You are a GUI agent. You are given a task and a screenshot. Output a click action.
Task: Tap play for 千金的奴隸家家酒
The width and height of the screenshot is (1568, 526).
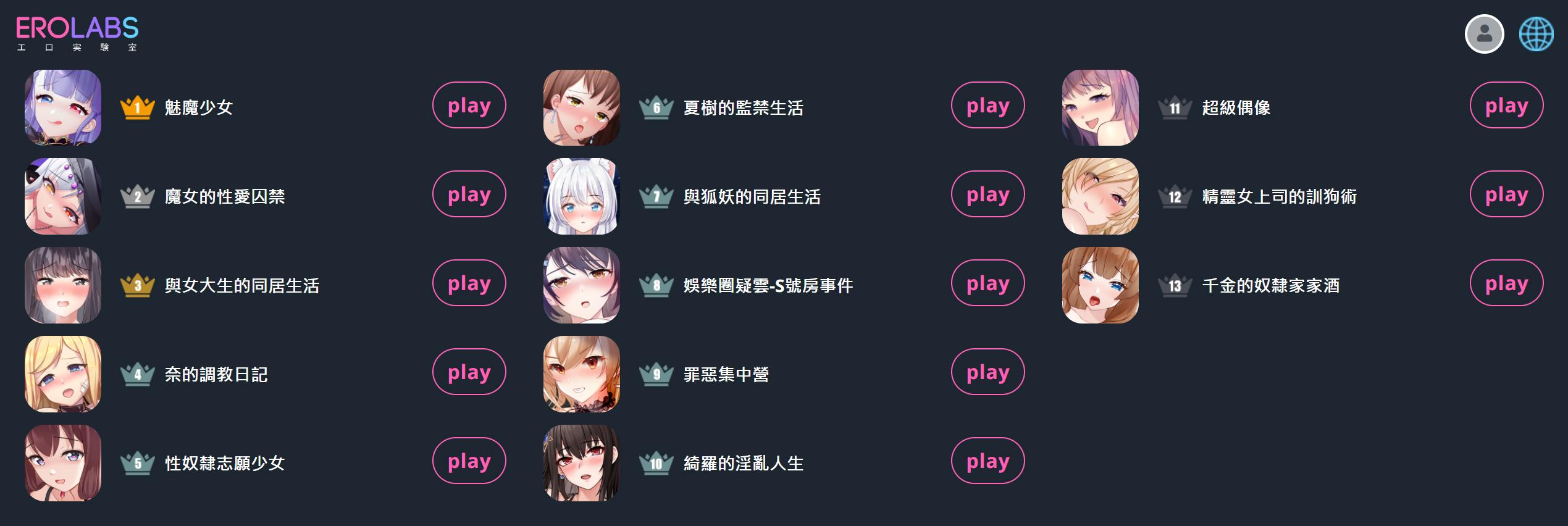tap(1506, 283)
